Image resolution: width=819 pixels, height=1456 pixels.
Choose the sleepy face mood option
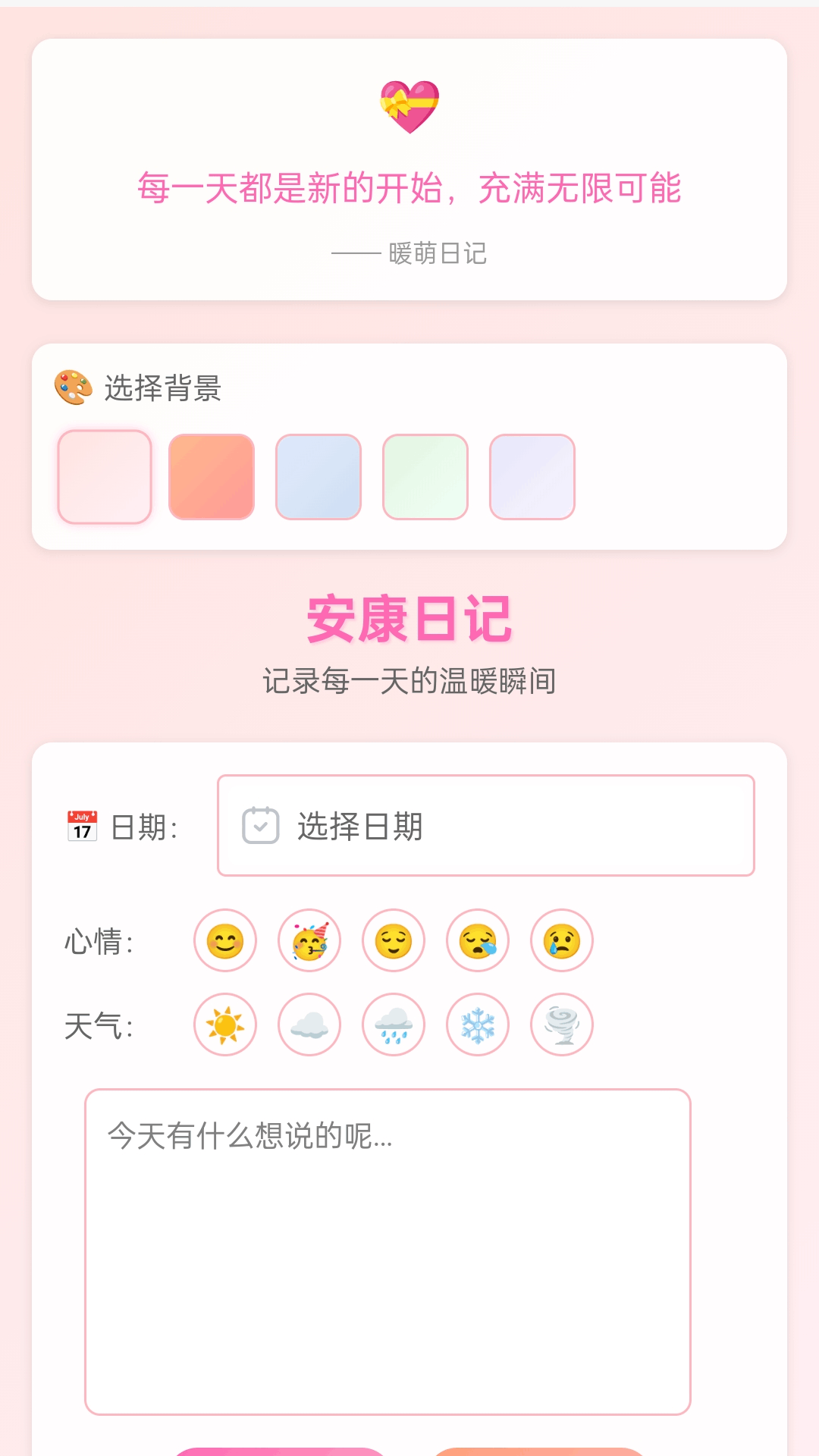(477, 940)
